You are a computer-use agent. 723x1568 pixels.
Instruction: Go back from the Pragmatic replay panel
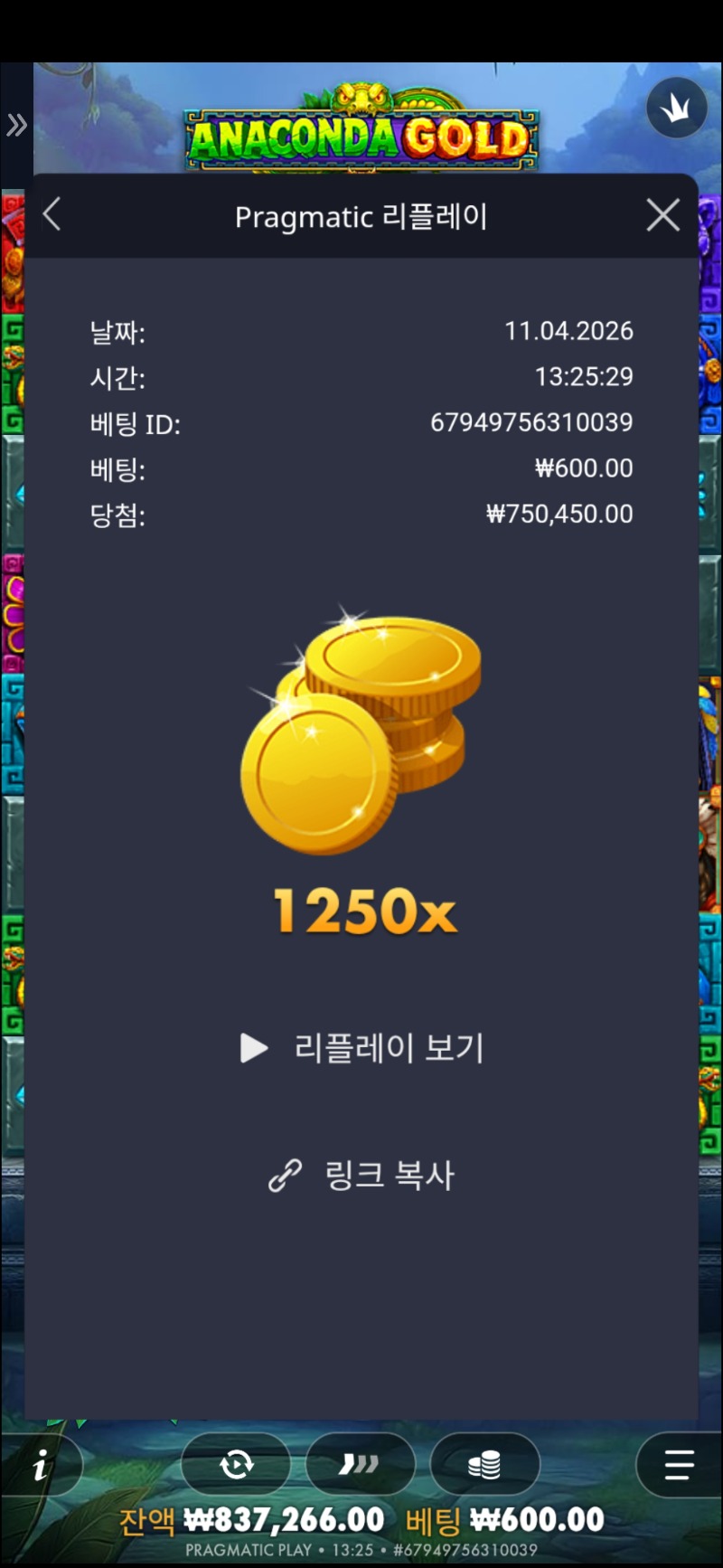coord(52,215)
